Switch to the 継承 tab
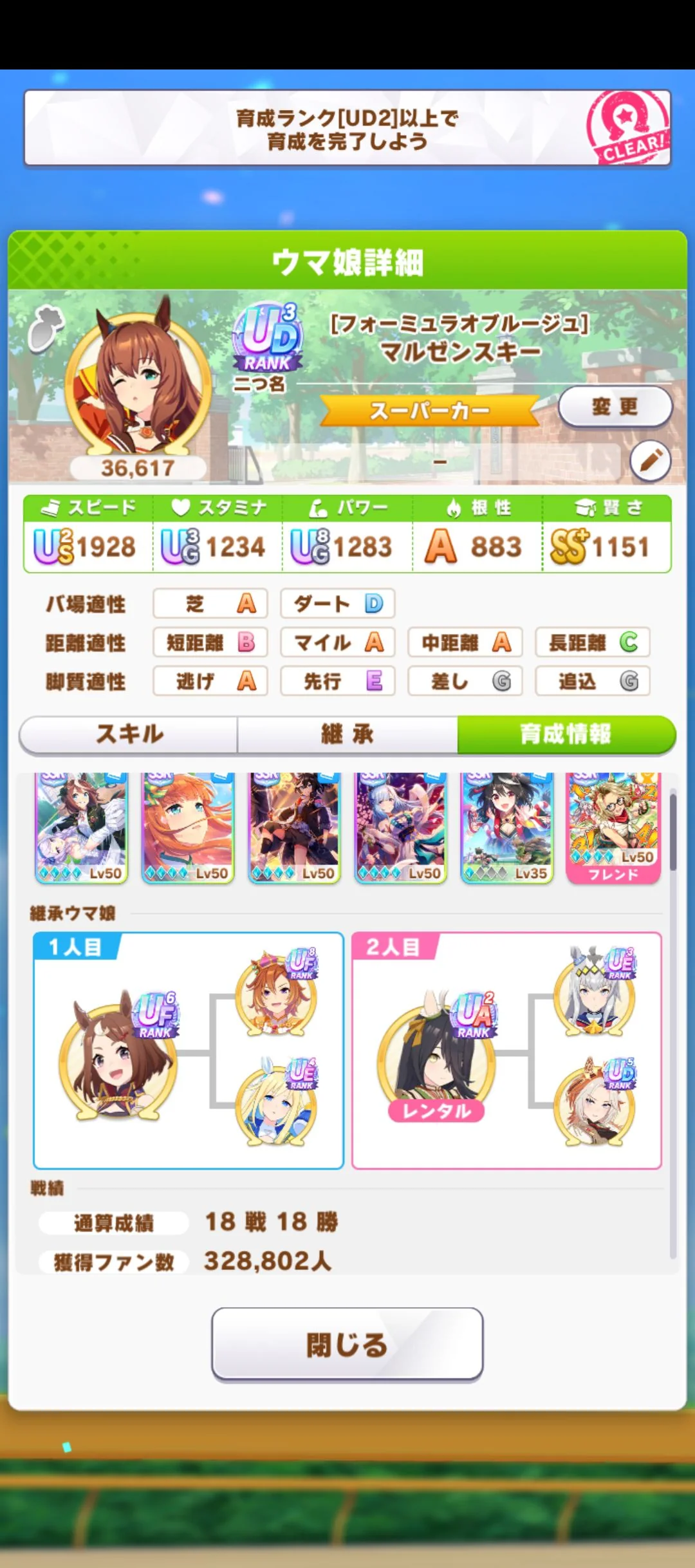Image resolution: width=695 pixels, height=1568 pixels. (347, 734)
